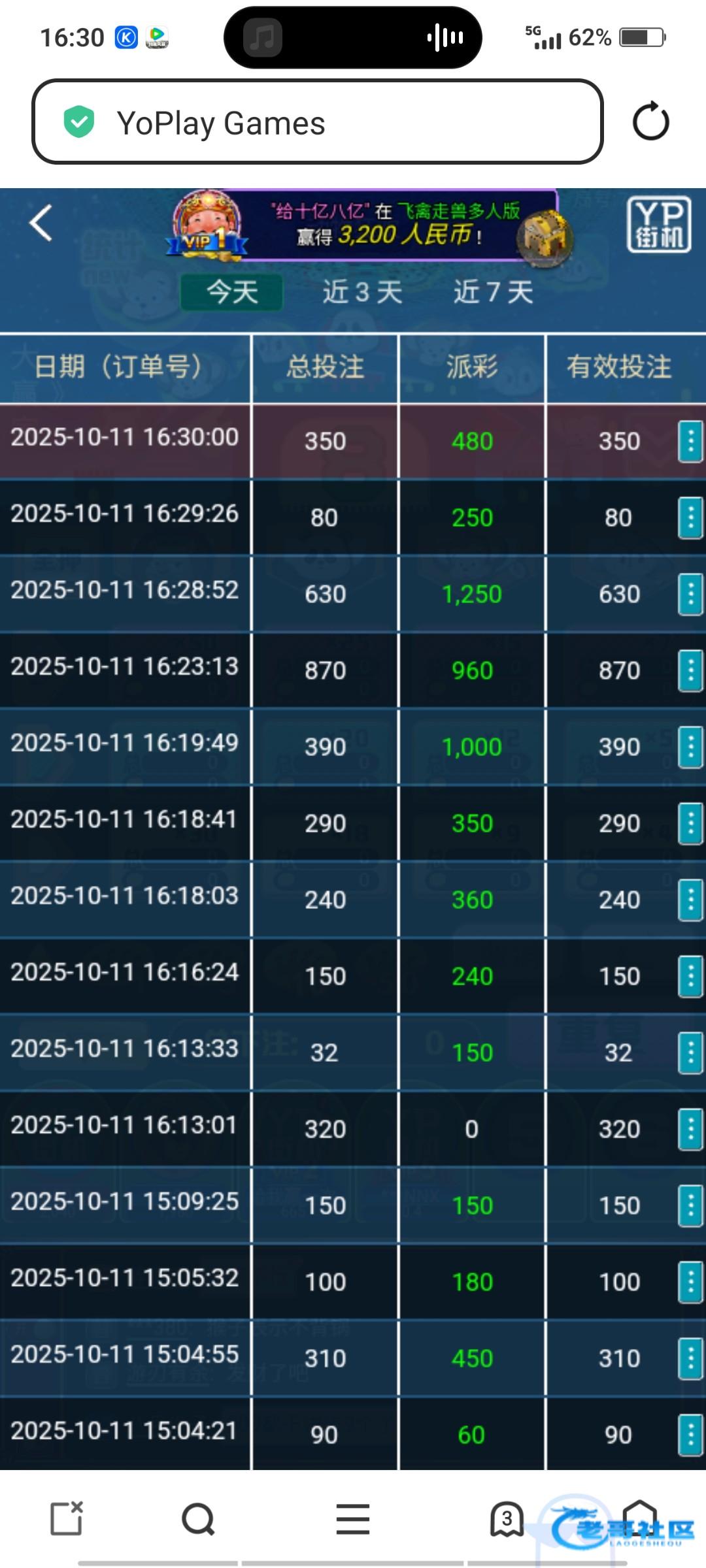The width and height of the screenshot is (706, 1568).
Task: Open the YoPlay Games address bar
Action: click(x=317, y=122)
